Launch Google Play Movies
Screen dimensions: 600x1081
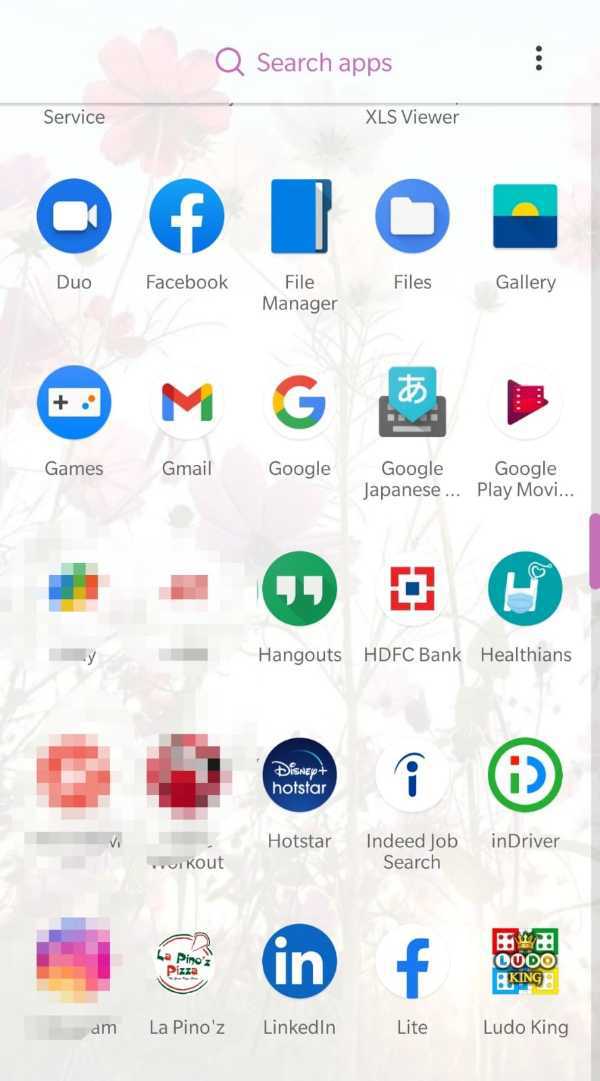[x=525, y=403]
